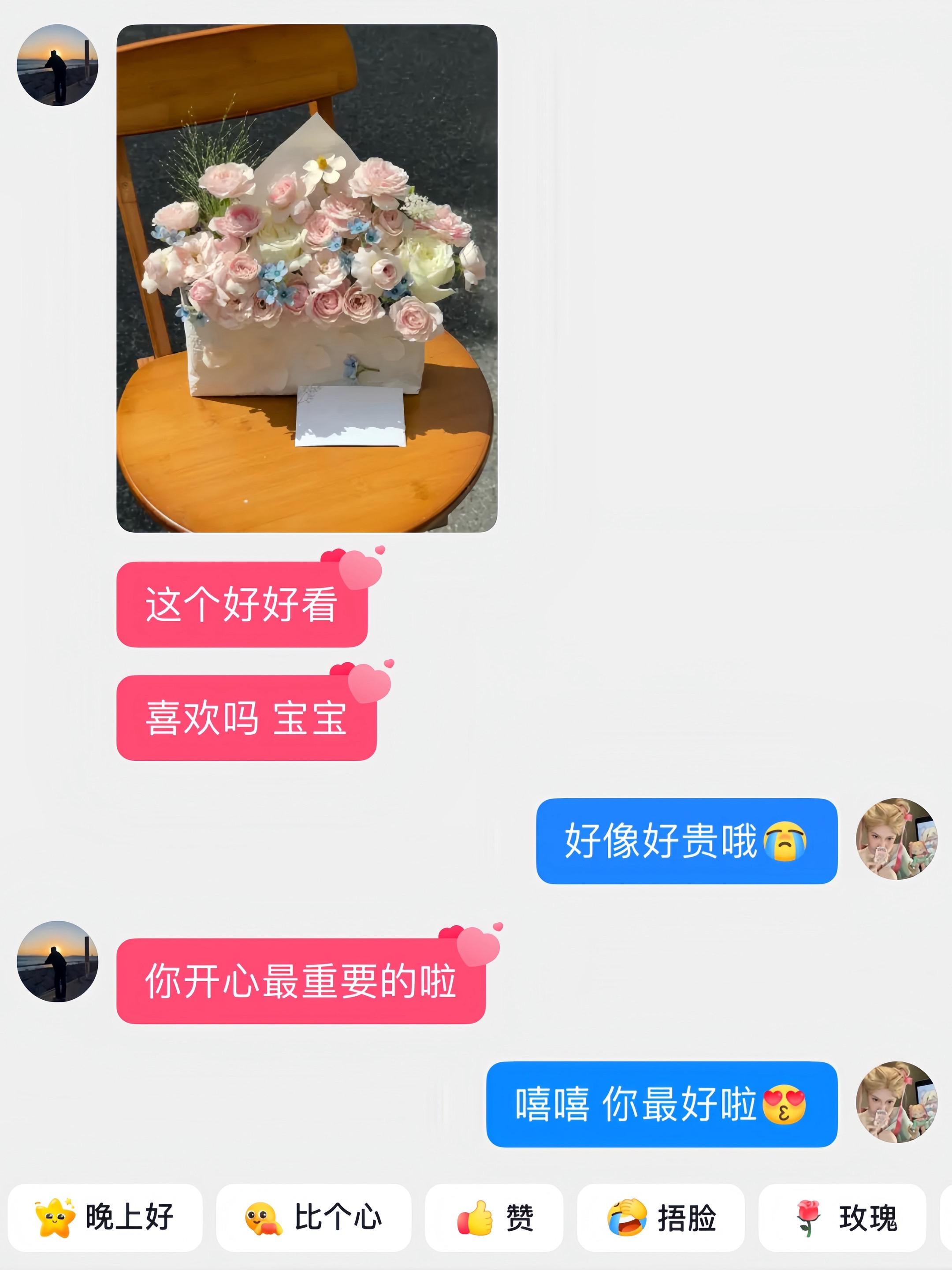Screen dimensions: 952x1270
Task: Tap the 赞 thumbs-up quick reply
Action: click(494, 1217)
